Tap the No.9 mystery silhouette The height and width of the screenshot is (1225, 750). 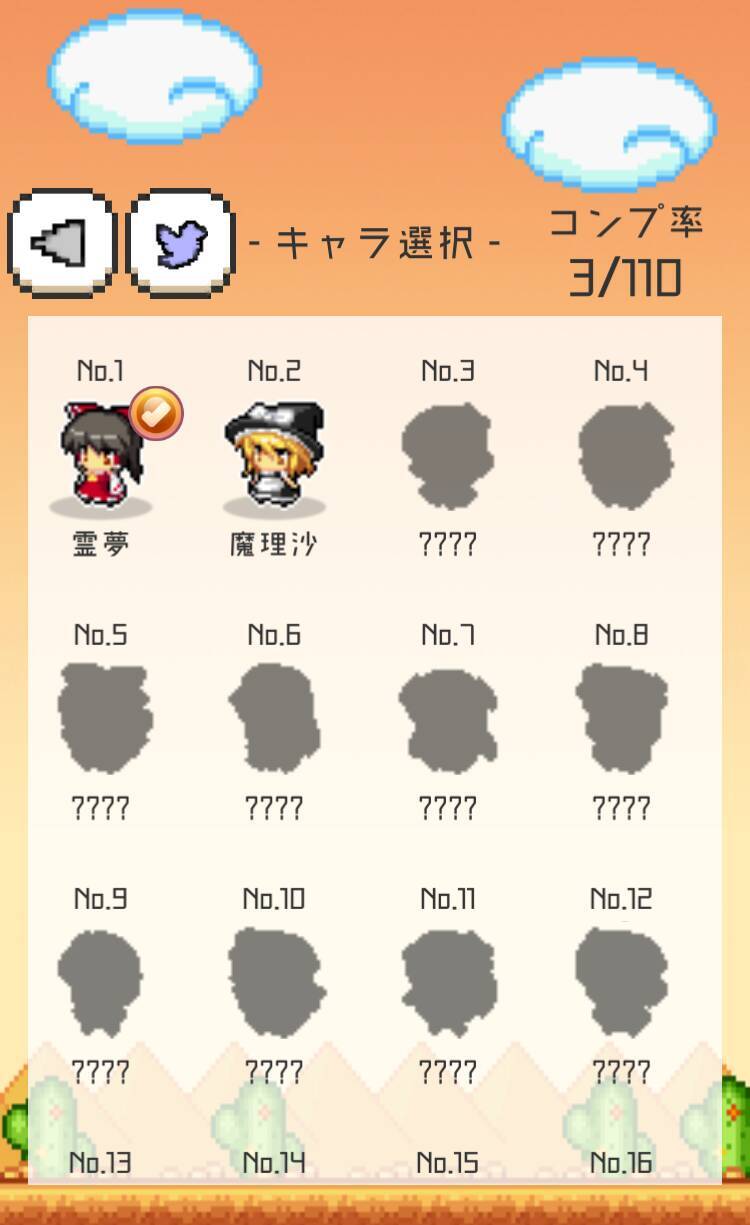pyautogui.click(x=101, y=982)
